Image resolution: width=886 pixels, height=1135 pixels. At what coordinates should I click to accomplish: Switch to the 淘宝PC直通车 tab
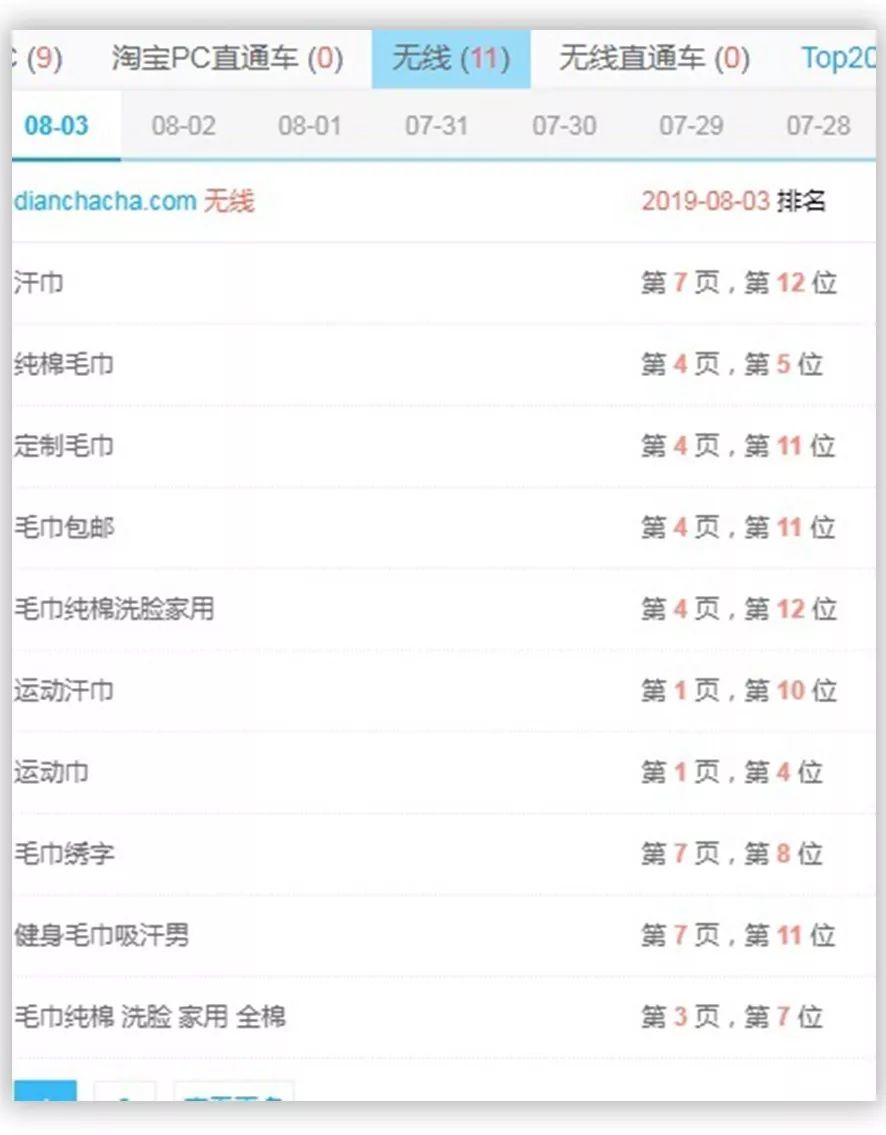[x=227, y=59]
